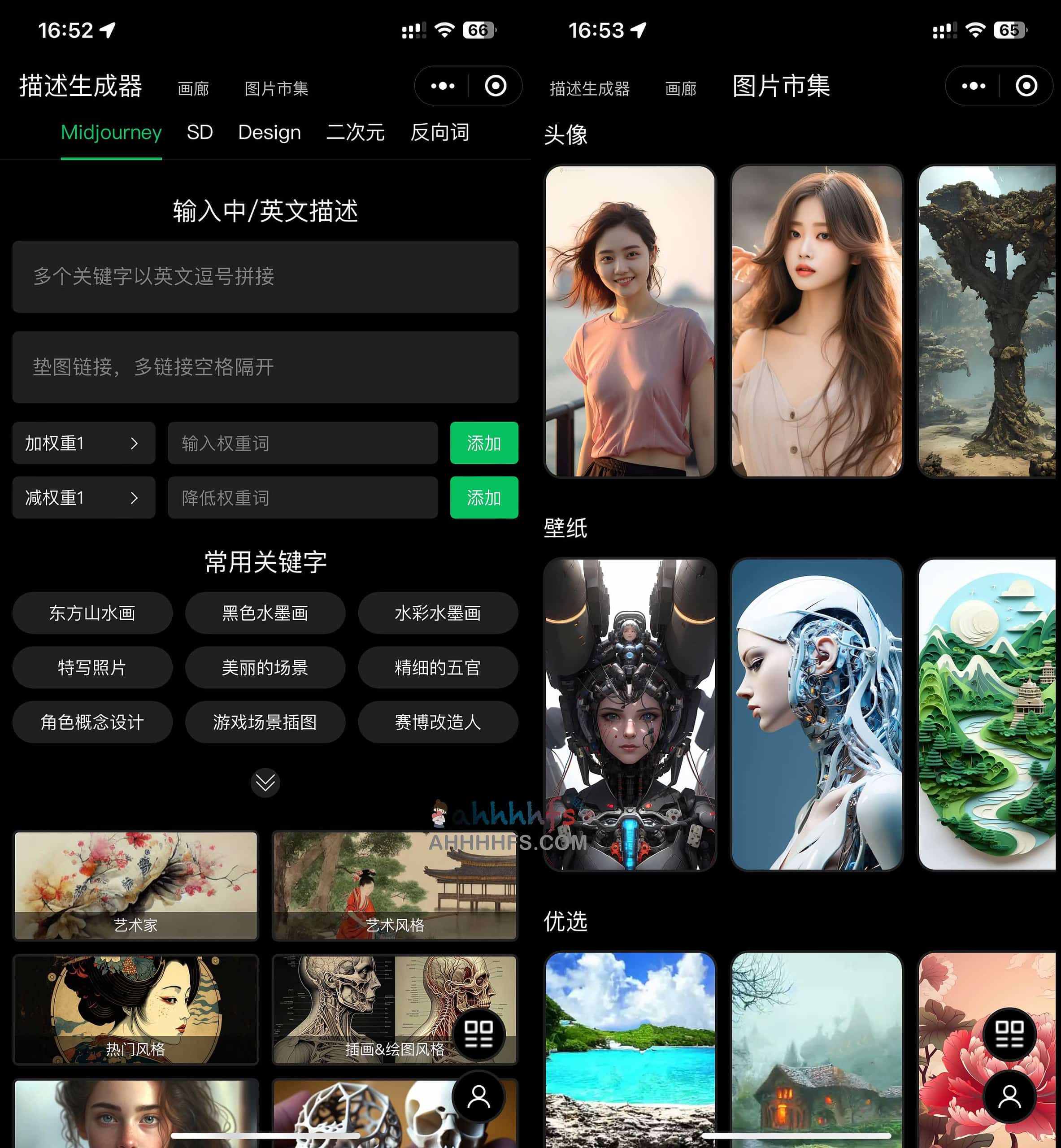Image resolution: width=1061 pixels, height=1148 pixels.
Task: Open the white cyborg woman wallpaper
Action: [x=817, y=714]
